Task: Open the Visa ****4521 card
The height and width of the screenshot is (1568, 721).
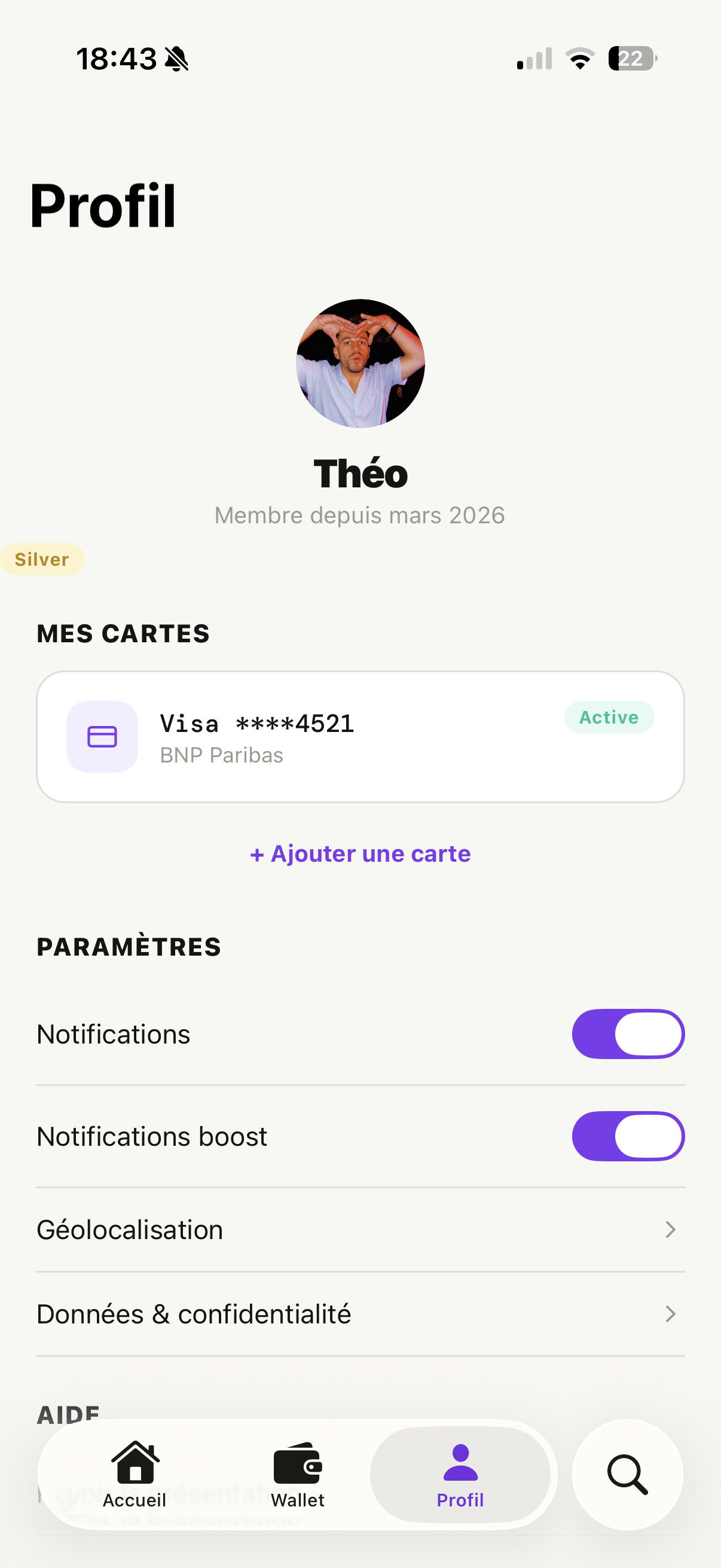Action: [360, 737]
